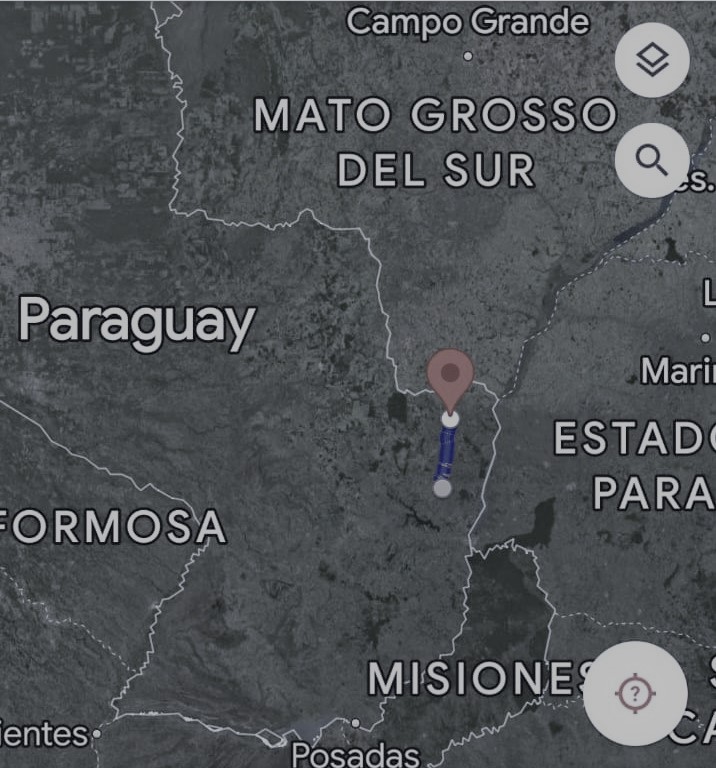The image size is (716, 768).
Task: Center the map on my location
Action: (x=634, y=693)
